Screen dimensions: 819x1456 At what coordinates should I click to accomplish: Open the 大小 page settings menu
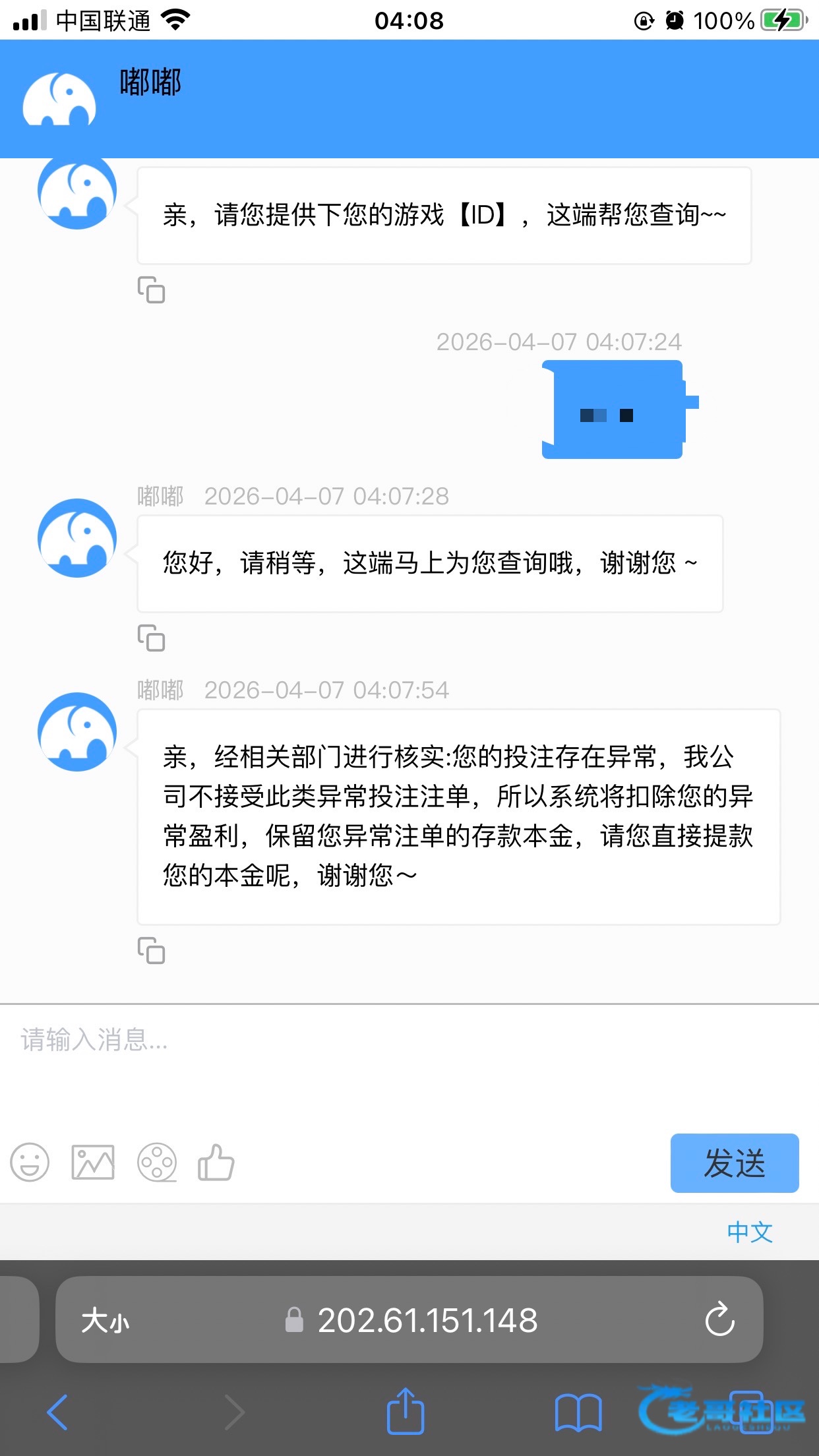[106, 1321]
